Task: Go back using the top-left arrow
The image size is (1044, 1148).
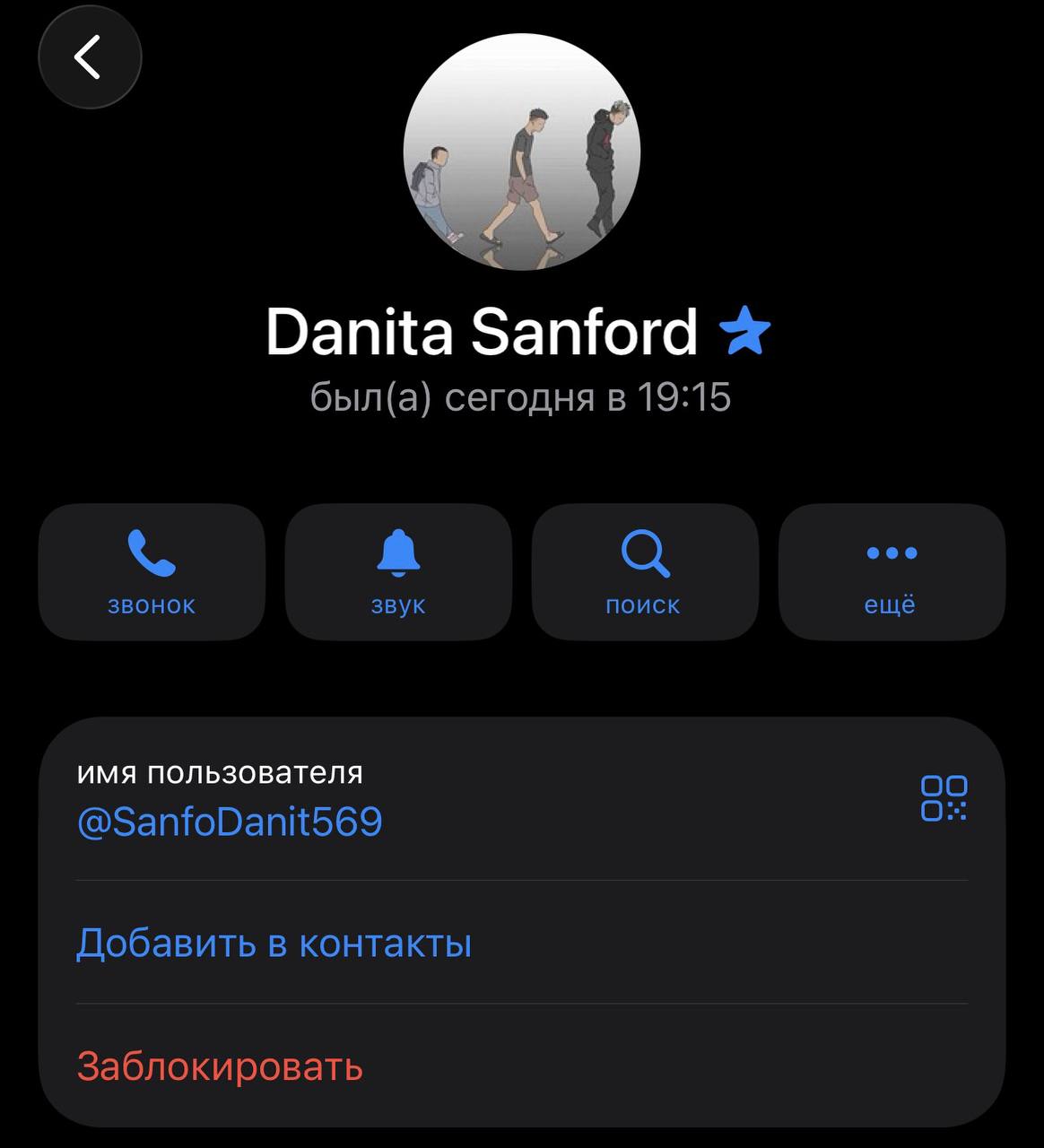Action: [x=90, y=57]
